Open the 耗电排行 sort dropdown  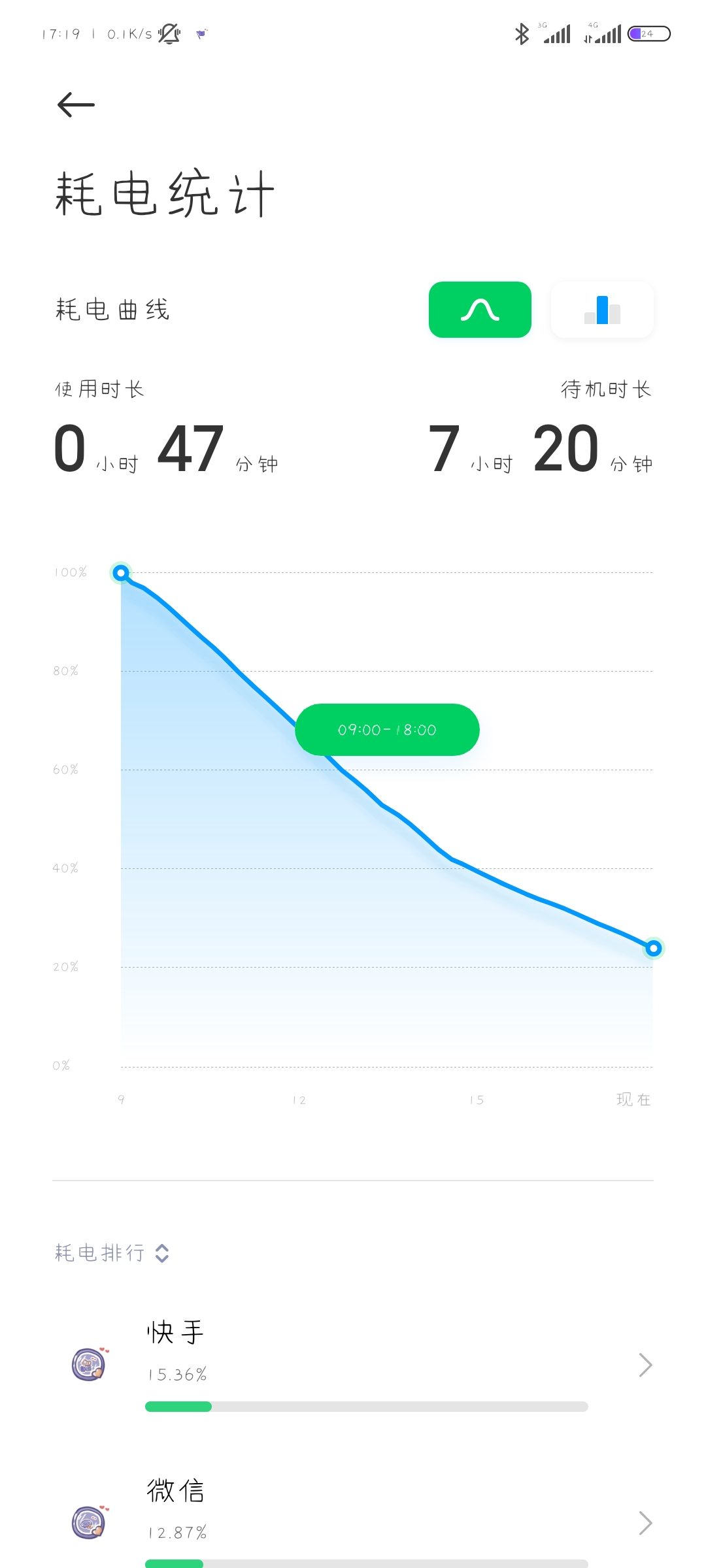coord(112,1253)
